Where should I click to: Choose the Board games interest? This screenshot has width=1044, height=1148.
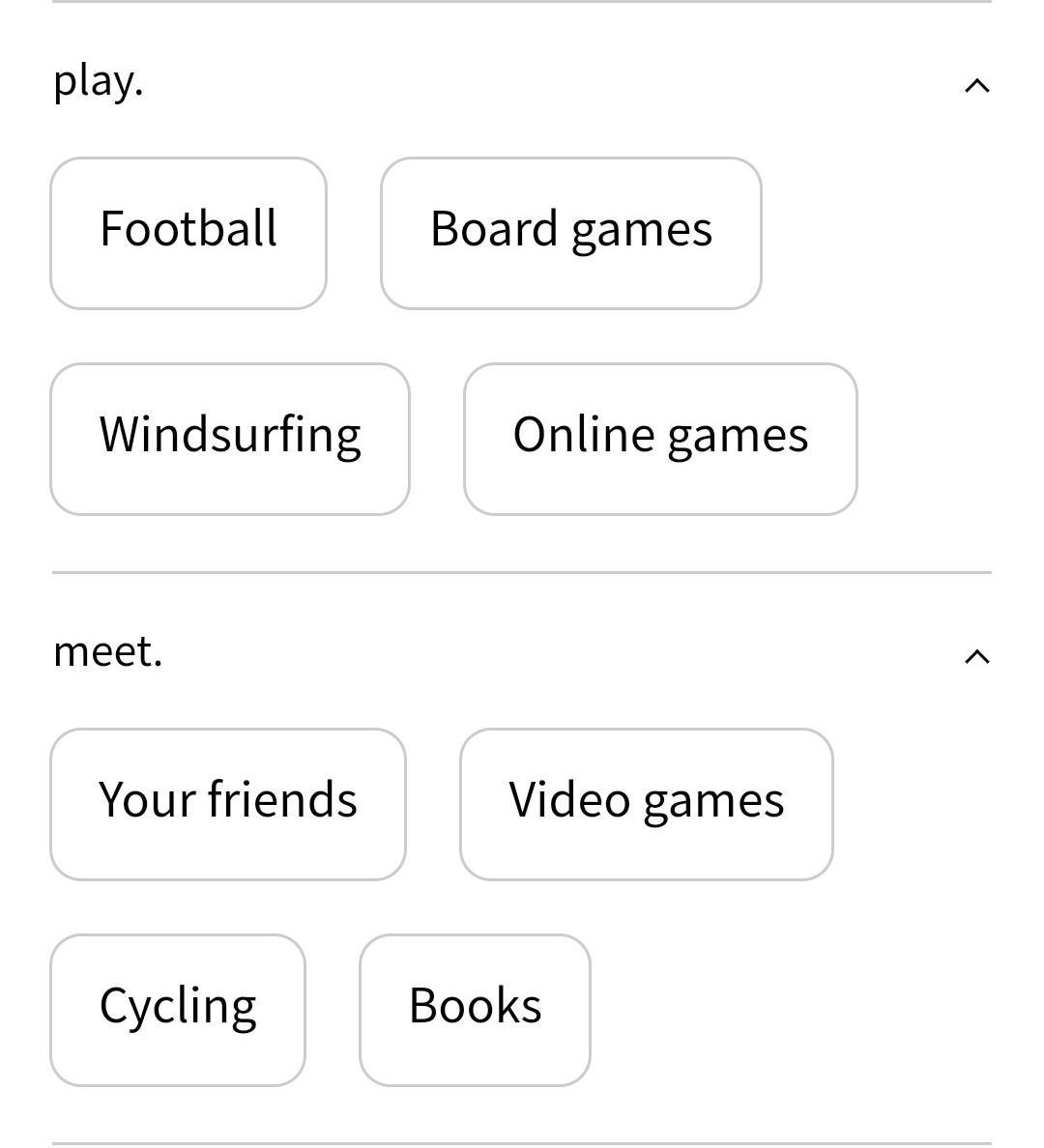(x=570, y=233)
